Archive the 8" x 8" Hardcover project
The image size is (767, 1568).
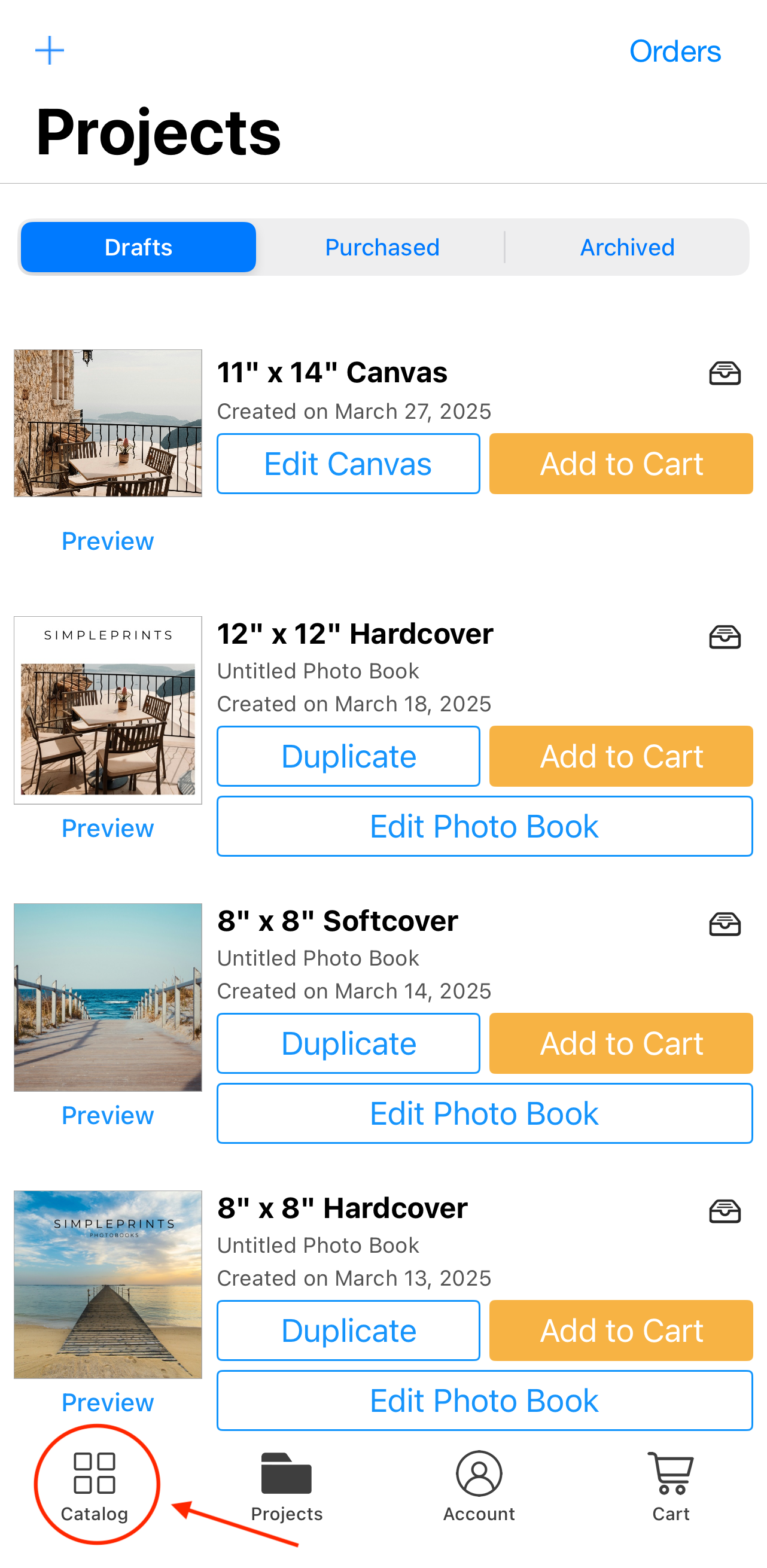coord(725,1211)
